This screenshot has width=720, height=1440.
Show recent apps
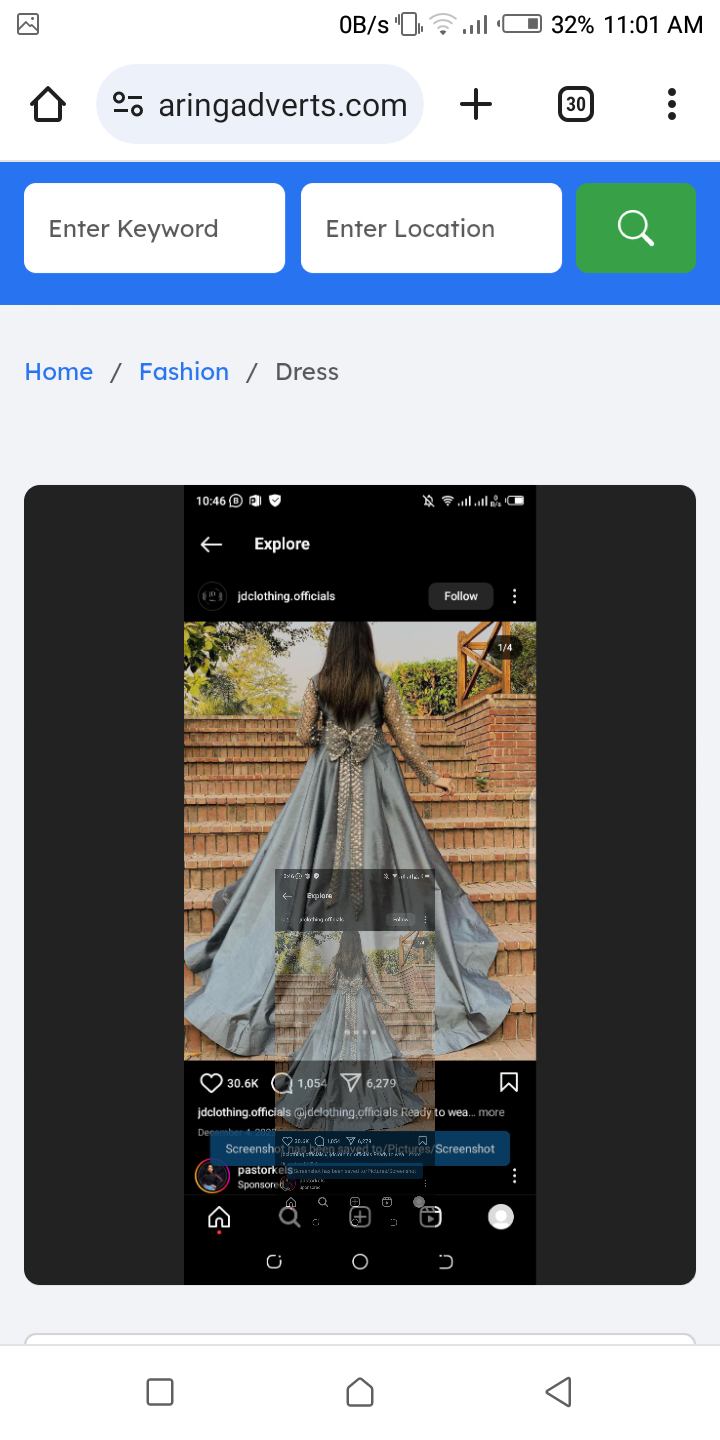pyautogui.click(x=160, y=1392)
